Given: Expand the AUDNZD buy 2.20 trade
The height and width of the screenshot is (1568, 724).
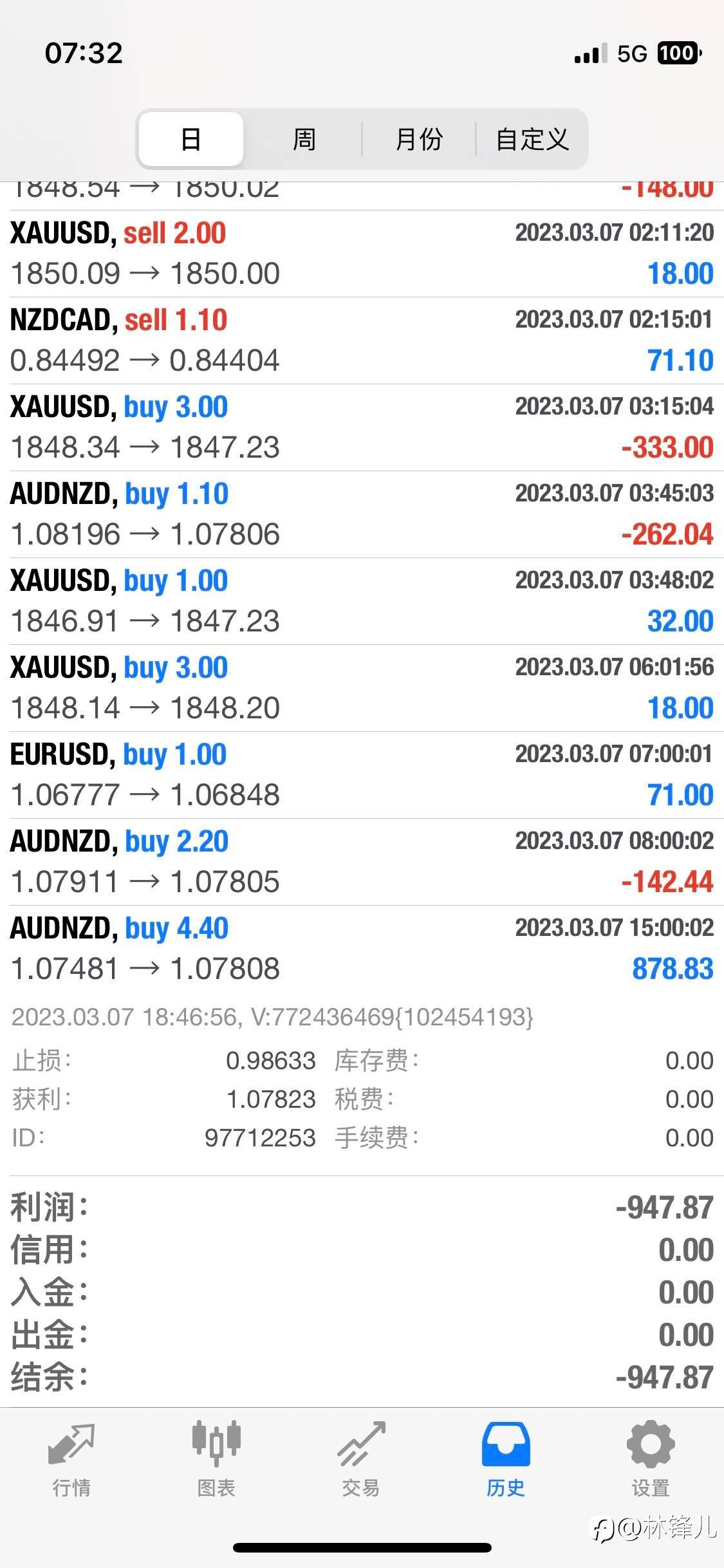Looking at the screenshot, I should click(x=362, y=862).
